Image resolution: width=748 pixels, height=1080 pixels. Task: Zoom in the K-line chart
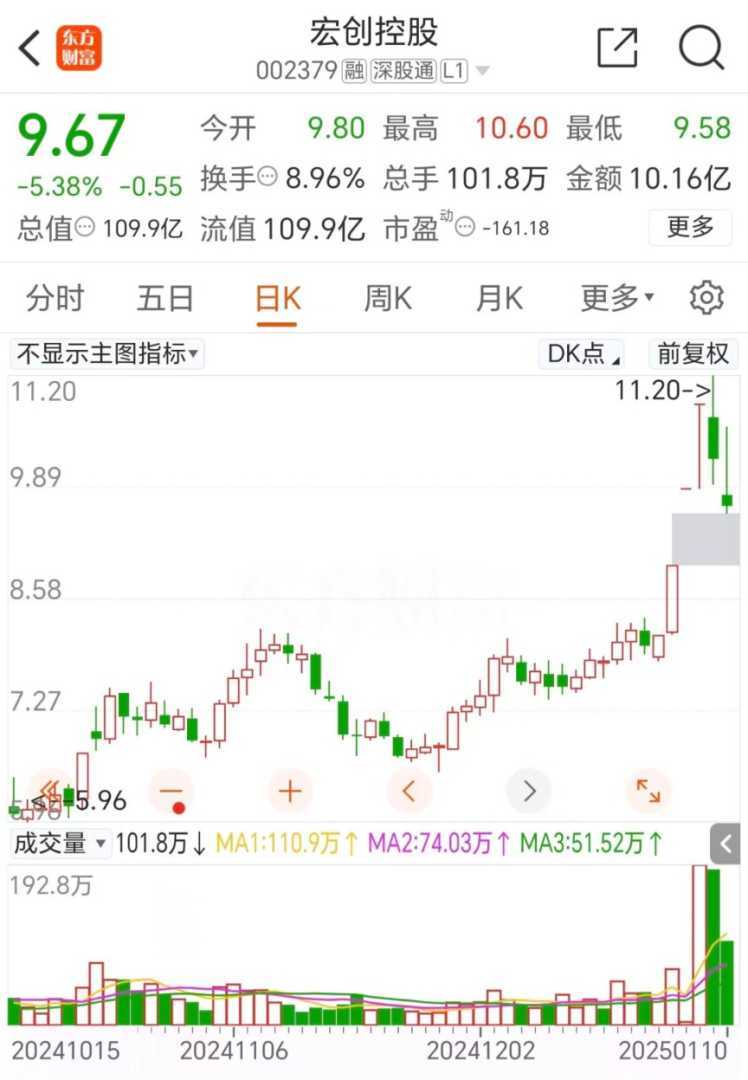[290, 791]
